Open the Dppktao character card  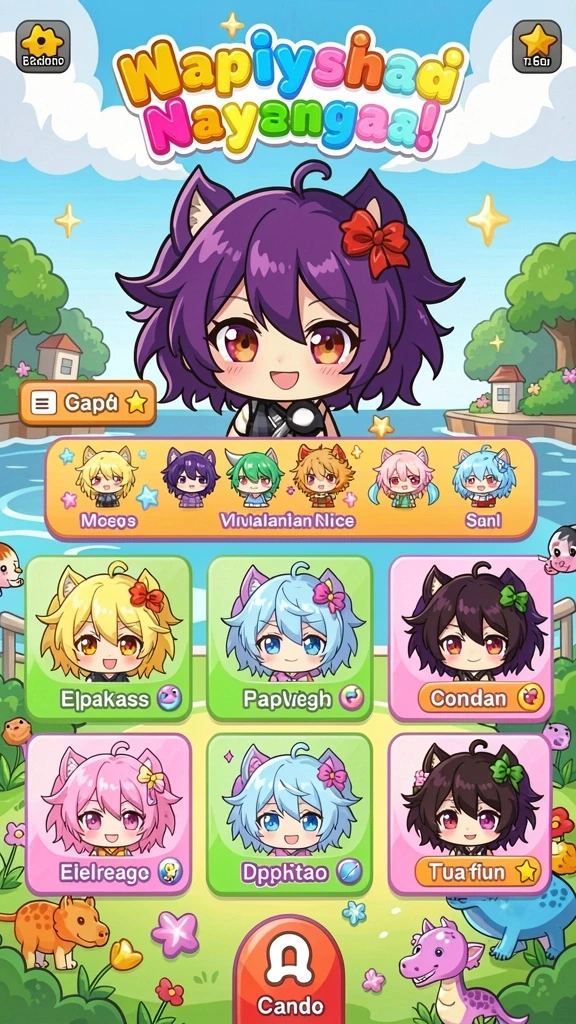coord(290,814)
